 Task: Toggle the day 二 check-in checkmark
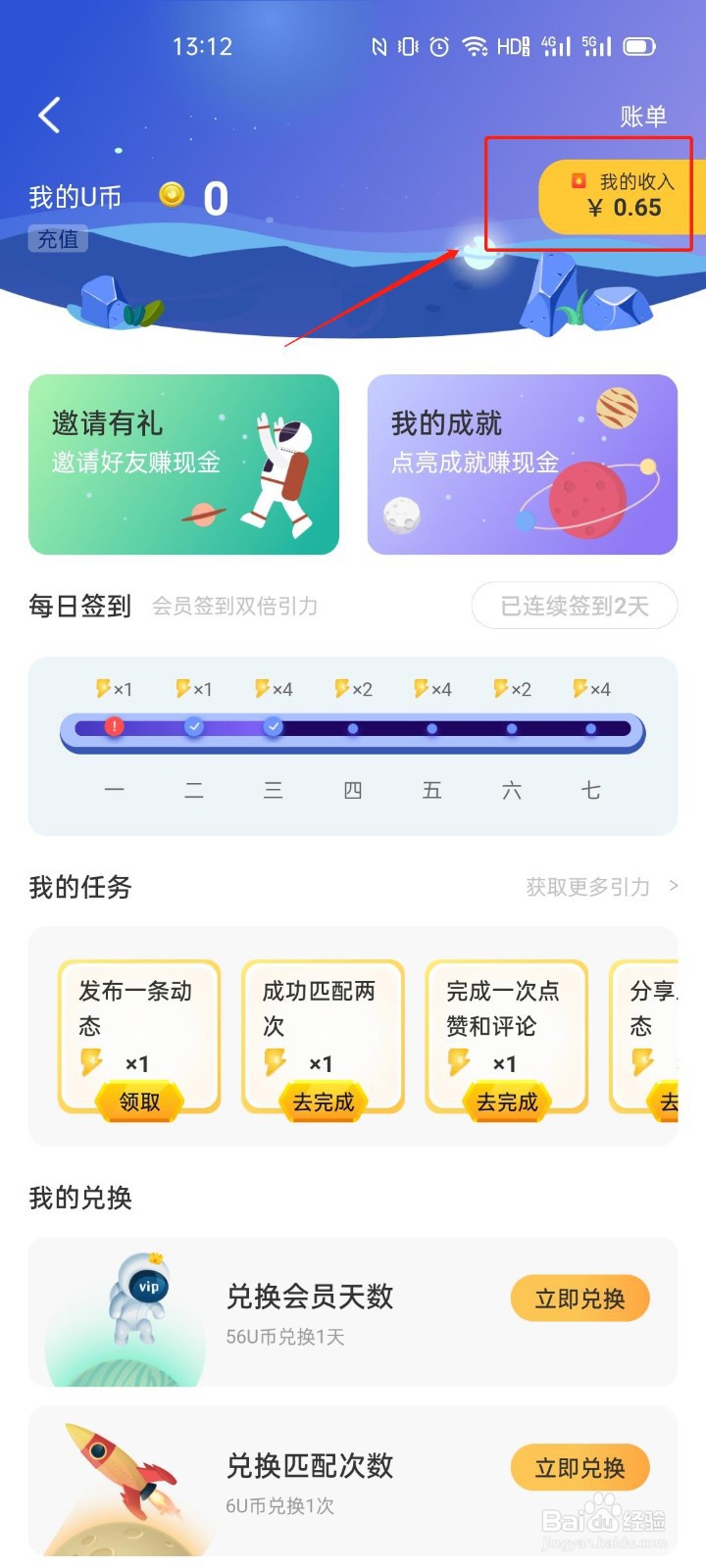tap(194, 727)
